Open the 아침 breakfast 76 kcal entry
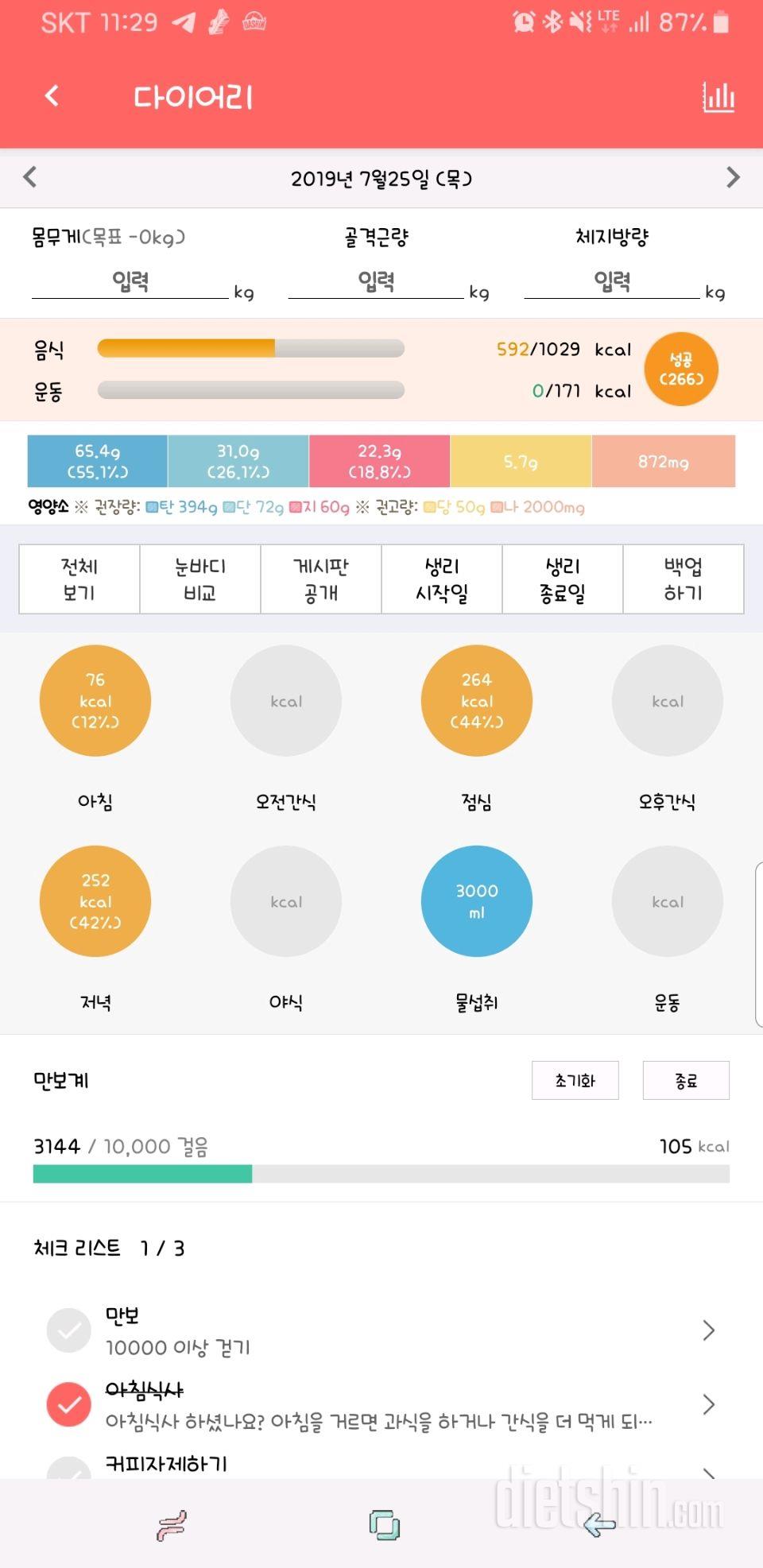 (x=95, y=700)
